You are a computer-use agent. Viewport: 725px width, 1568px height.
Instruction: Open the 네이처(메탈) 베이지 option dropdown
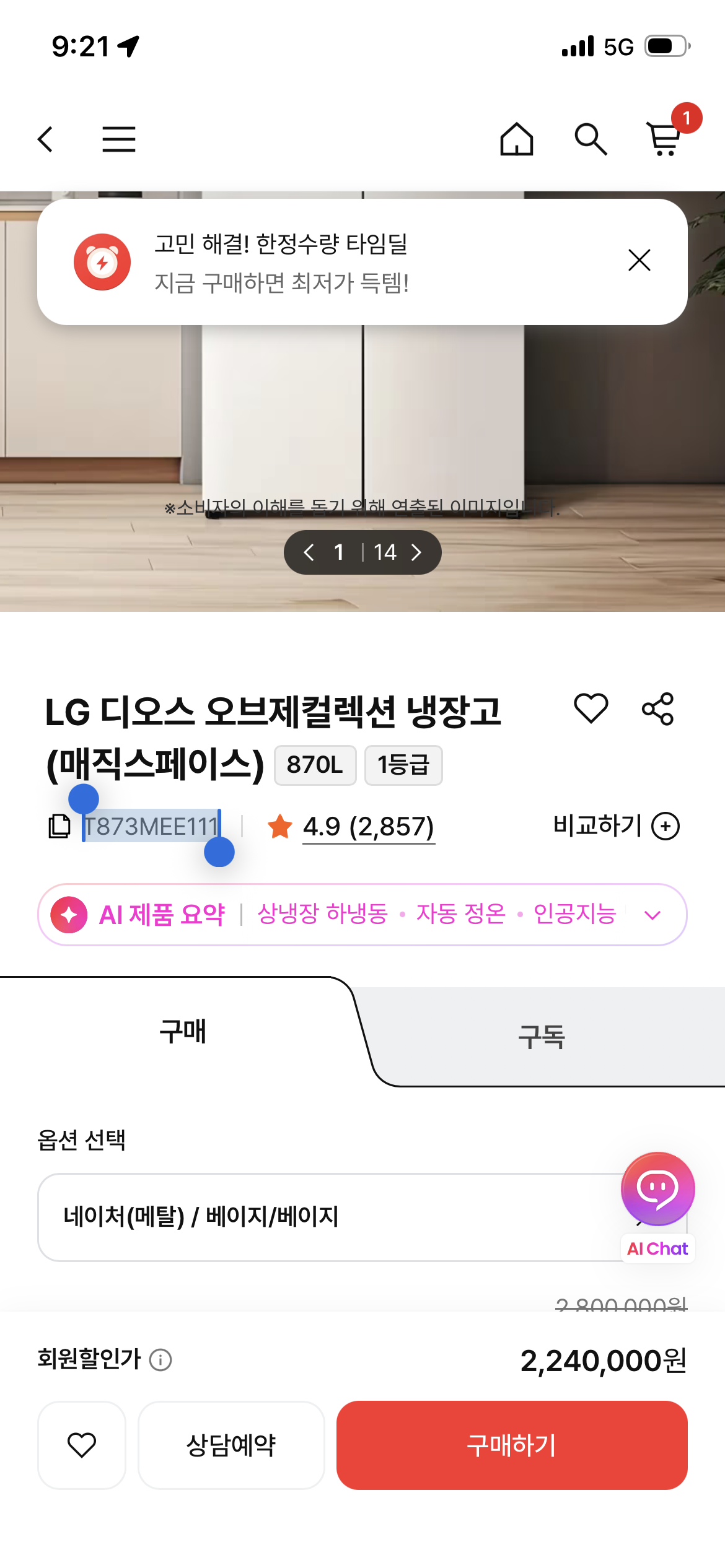362,1217
